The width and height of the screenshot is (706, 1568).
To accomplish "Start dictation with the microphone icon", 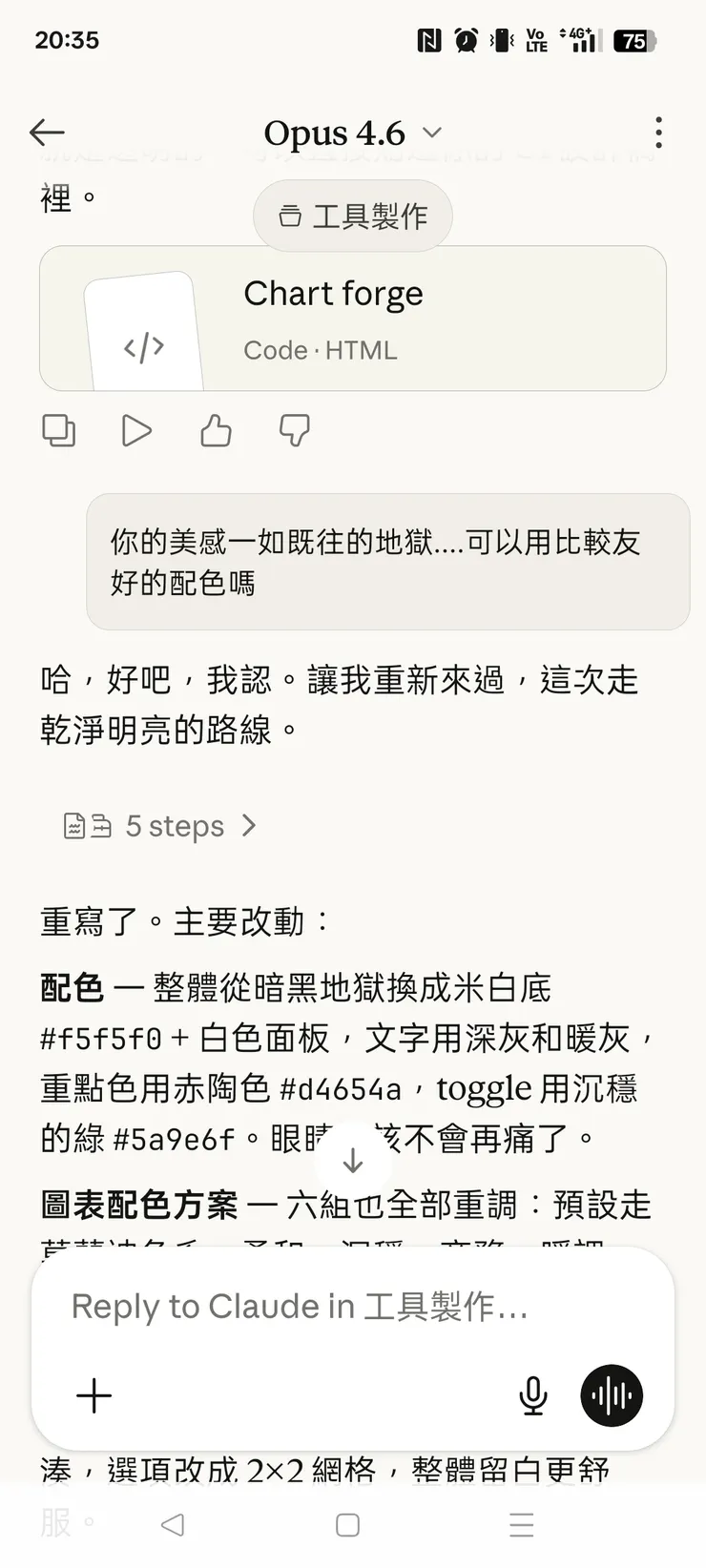I will click(532, 1395).
